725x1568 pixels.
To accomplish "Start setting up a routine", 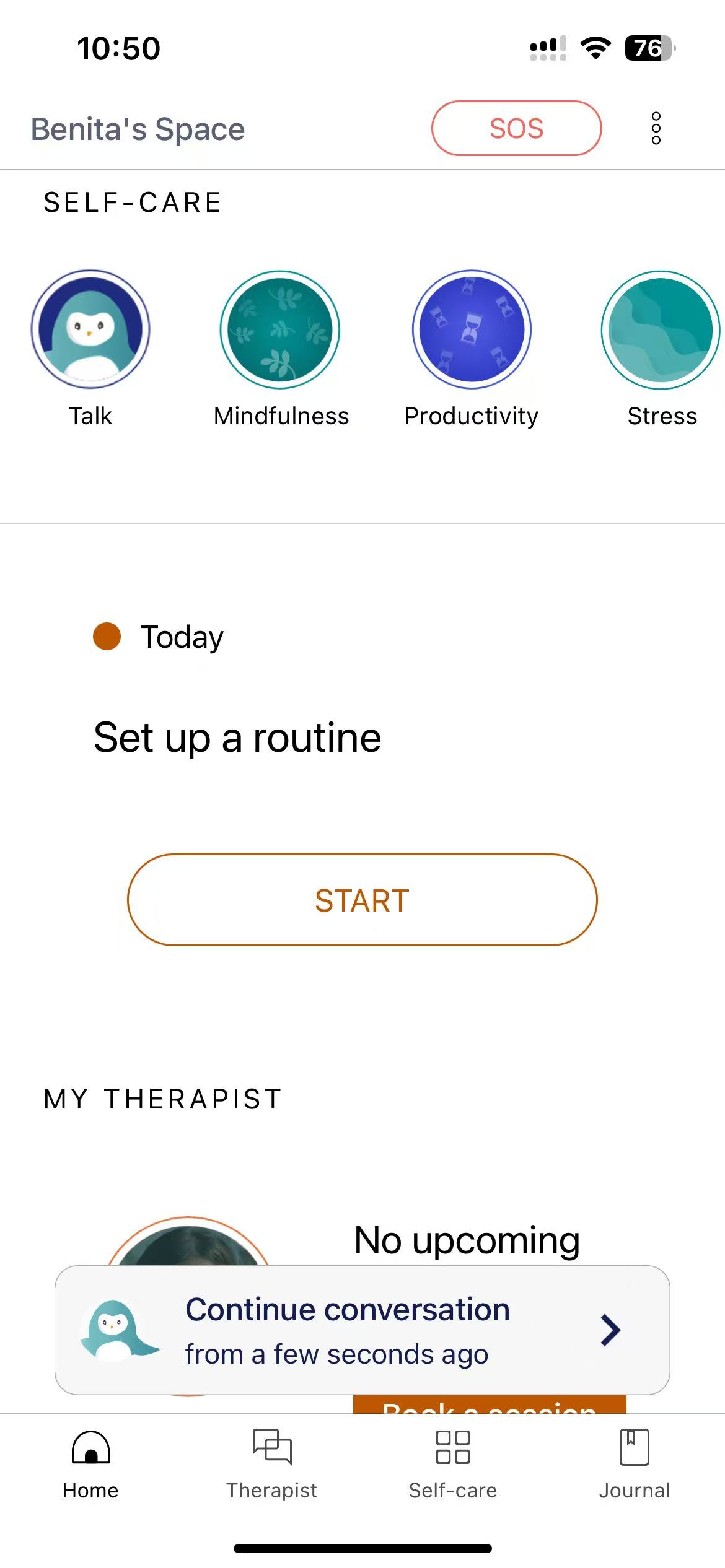I will click(362, 900).
